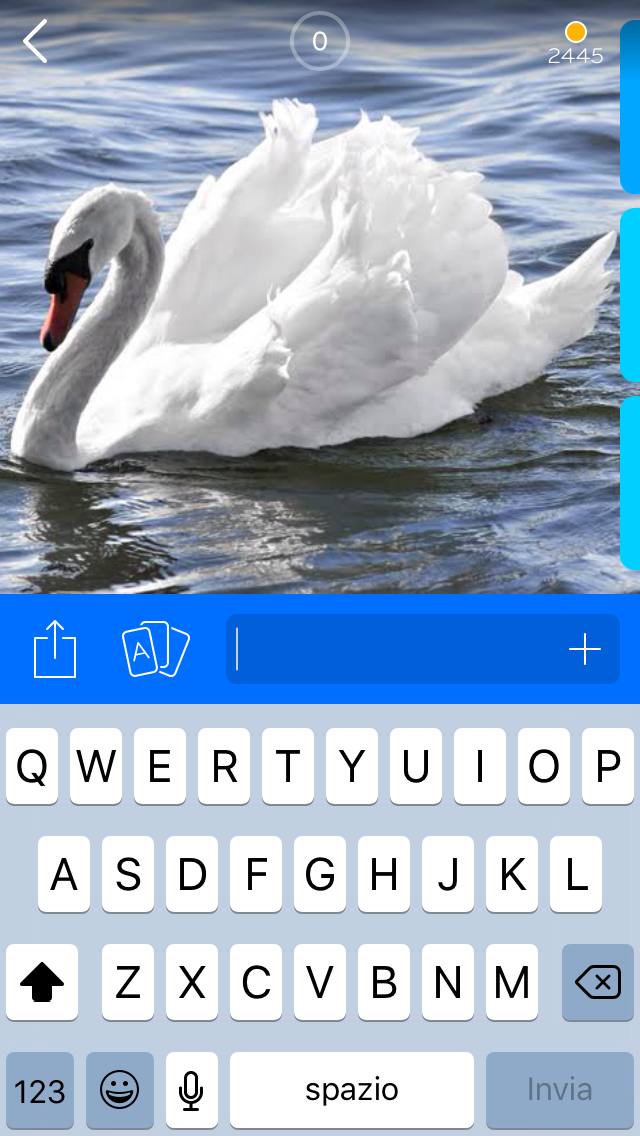
Task: Share this swan picture
Action: 55,649
